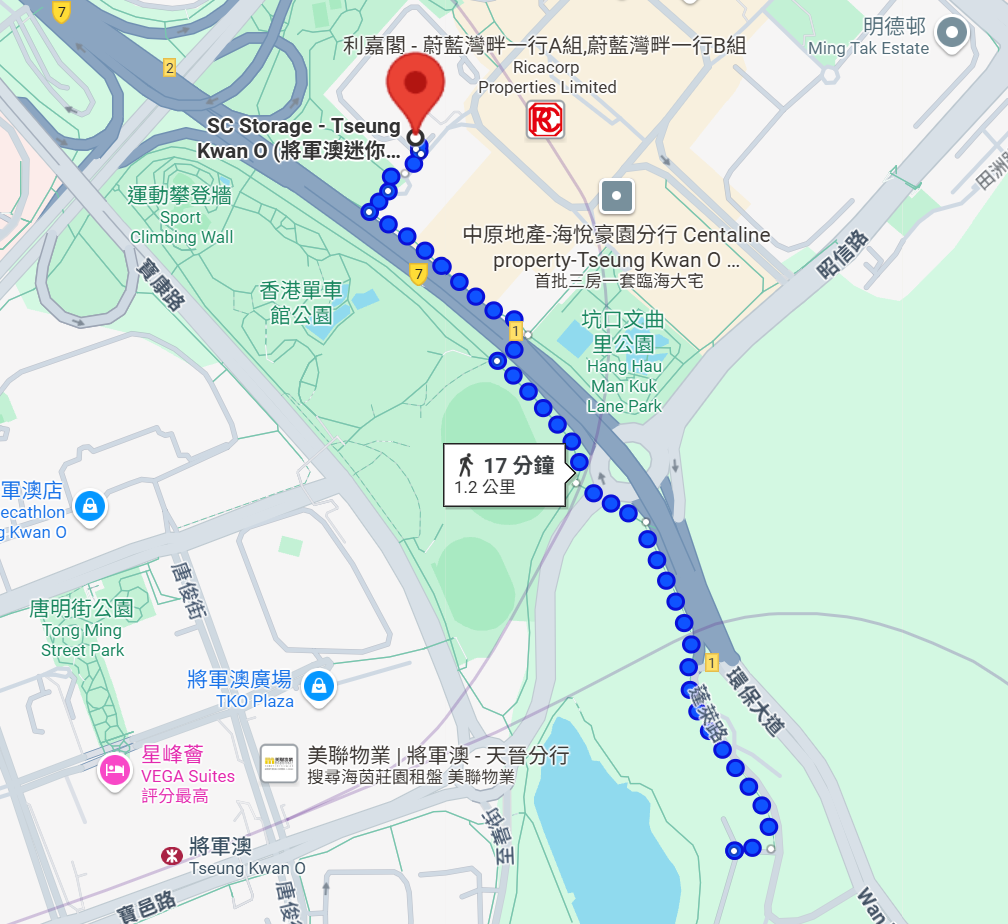Image resolution: width=1008 pixels, height=924 pixels.
Task: Open the Ricacorp Properties Limited marker
Action: pos(546,121)
